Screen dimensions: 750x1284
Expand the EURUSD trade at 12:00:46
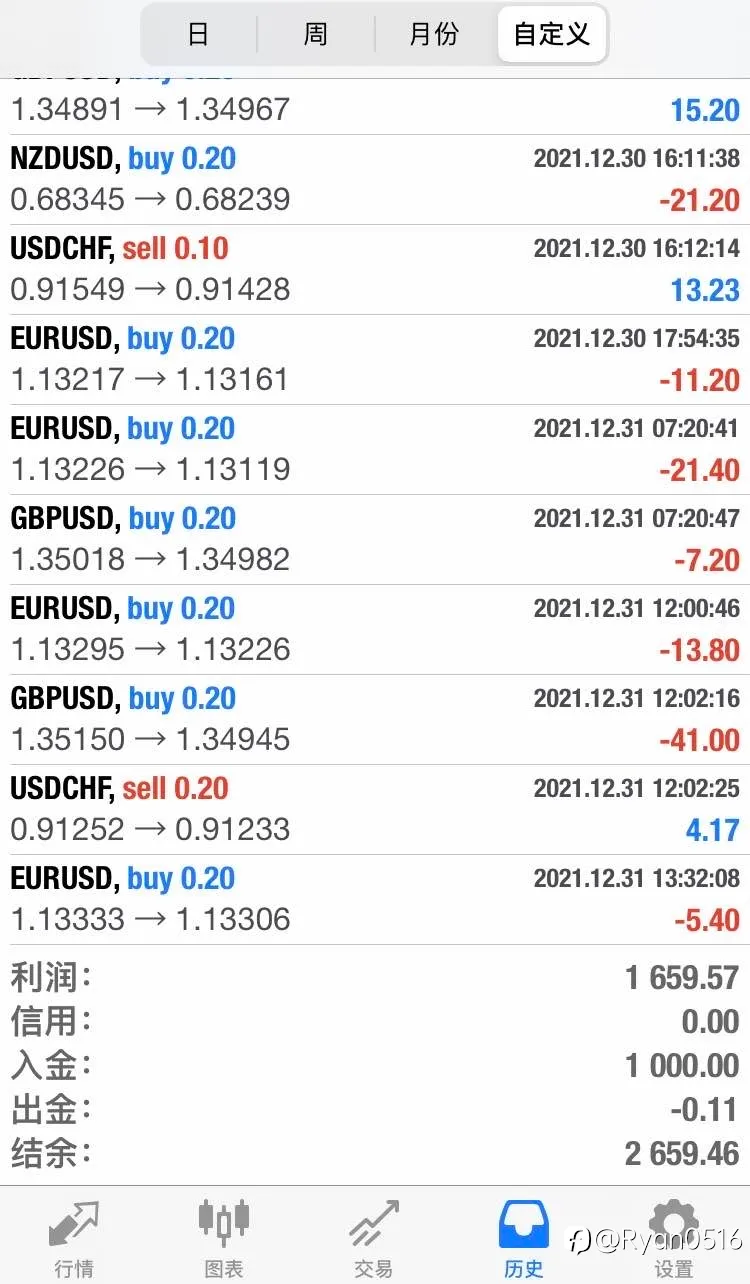[375, 630]
